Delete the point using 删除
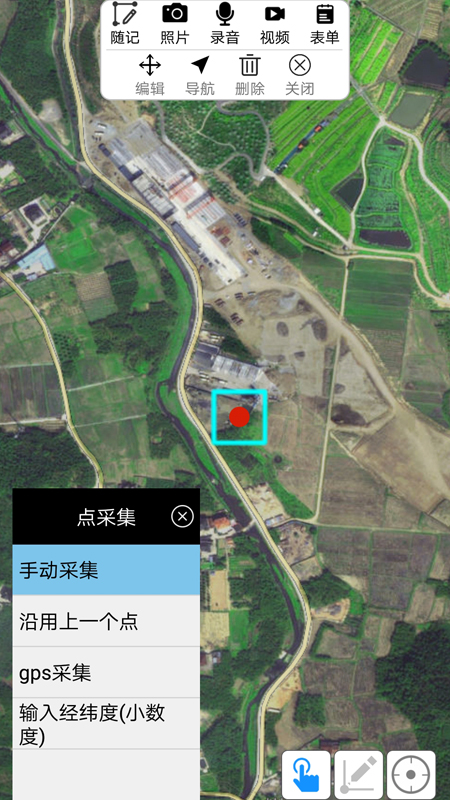450x800 pixels. click(x=250, y=76)
